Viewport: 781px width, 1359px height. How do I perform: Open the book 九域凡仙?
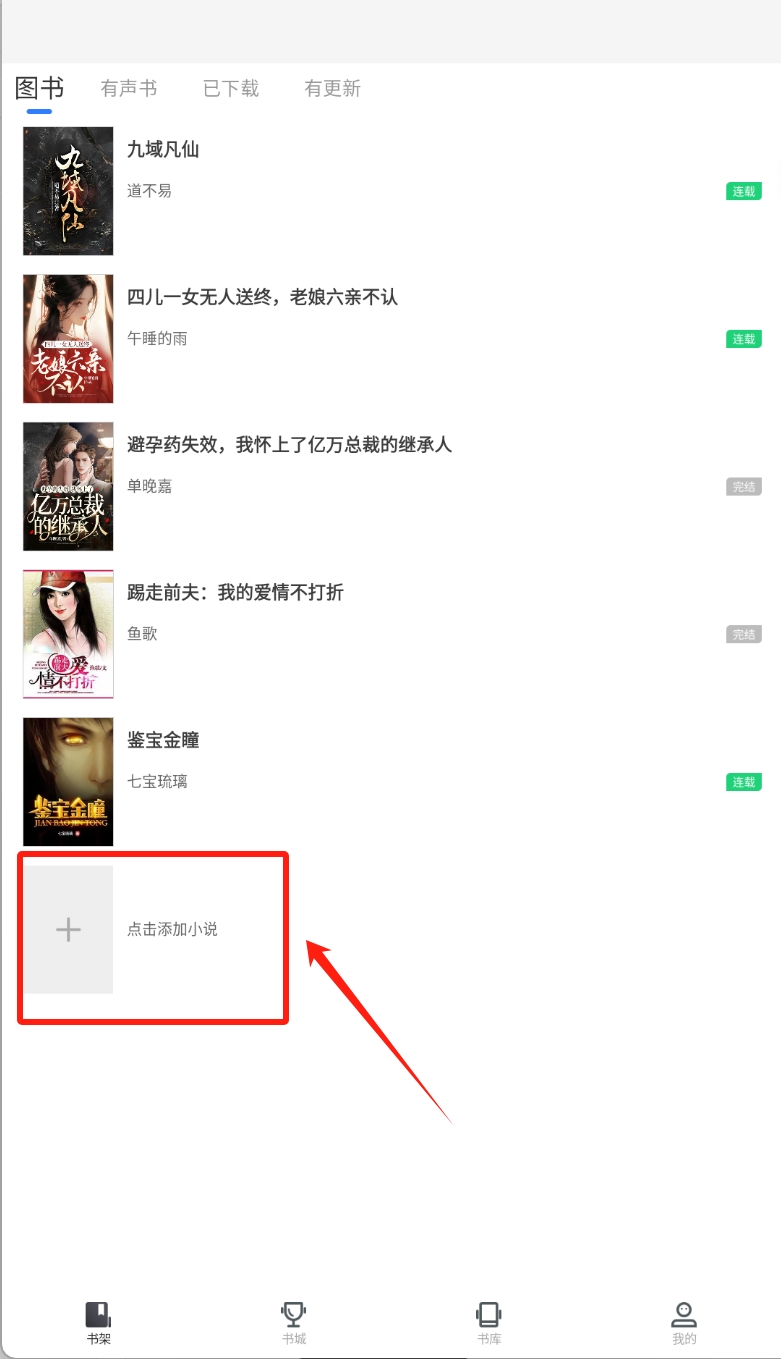(x=391, y=191)
